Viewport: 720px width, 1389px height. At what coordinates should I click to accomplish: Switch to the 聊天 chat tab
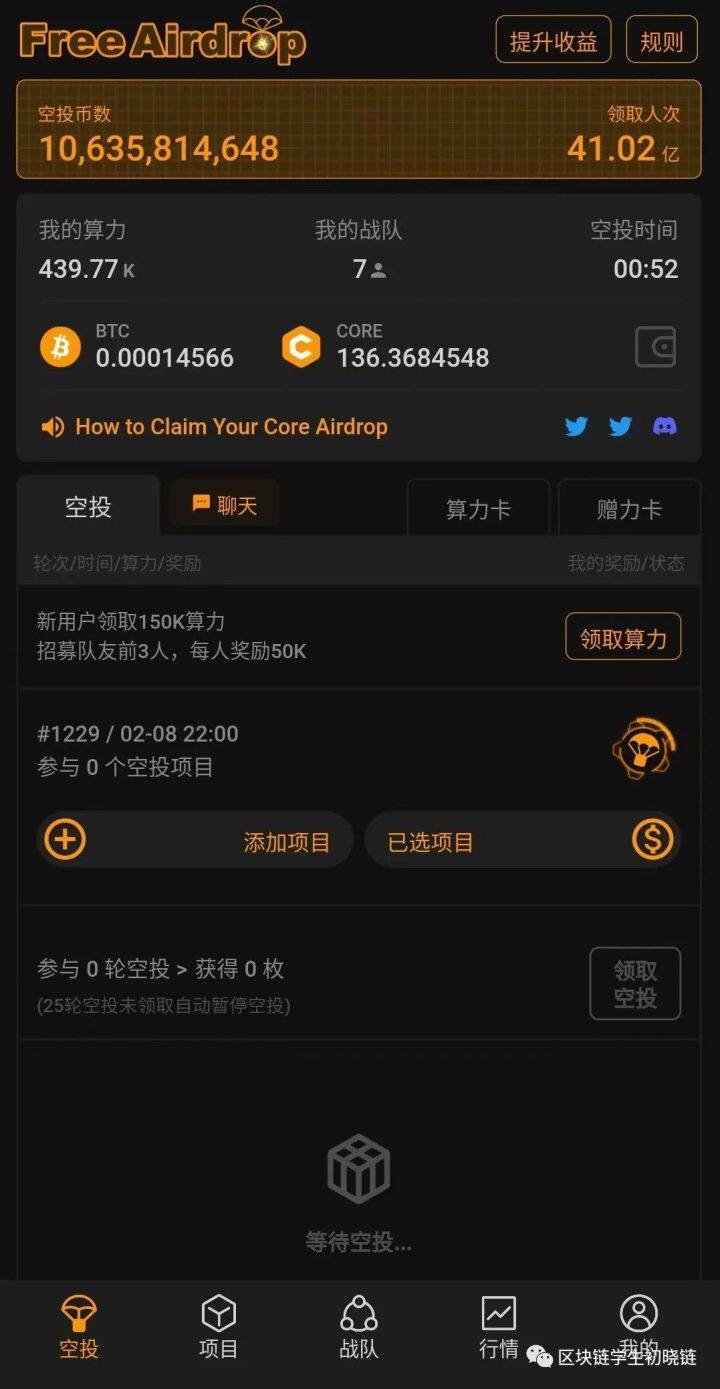(224, 506)
